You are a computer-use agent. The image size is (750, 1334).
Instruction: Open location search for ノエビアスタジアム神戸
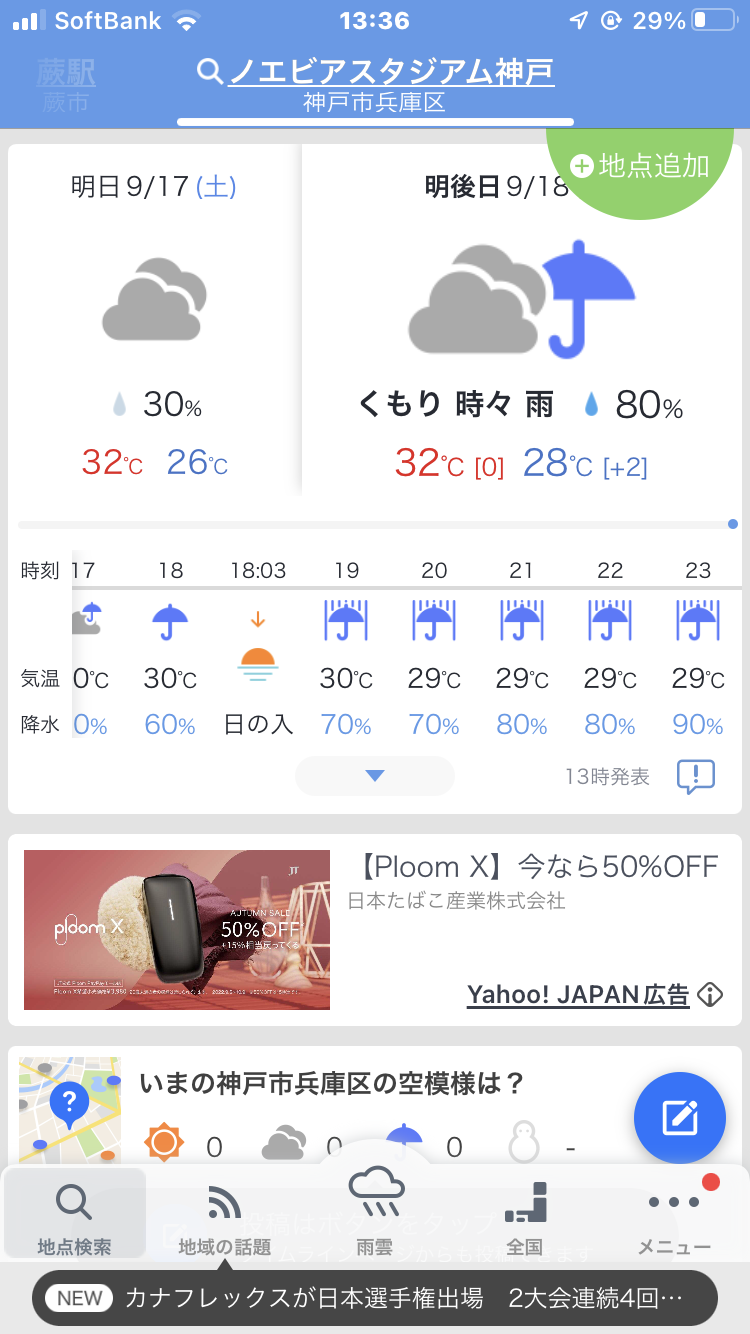click(x=375, y=73)
